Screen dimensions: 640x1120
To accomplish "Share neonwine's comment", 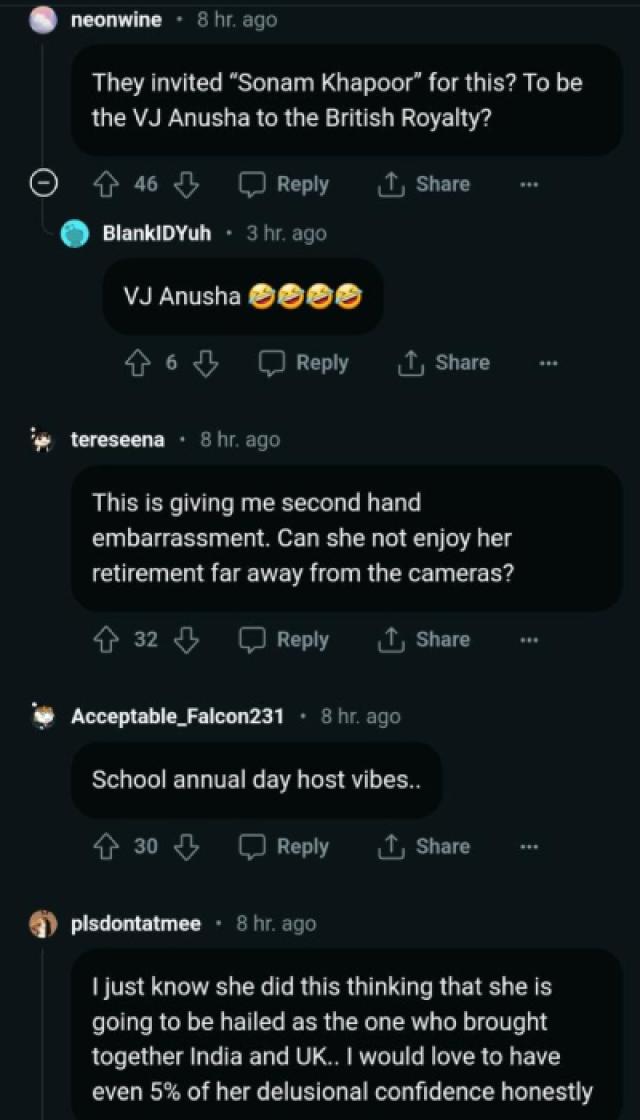I will pos(423,184).
